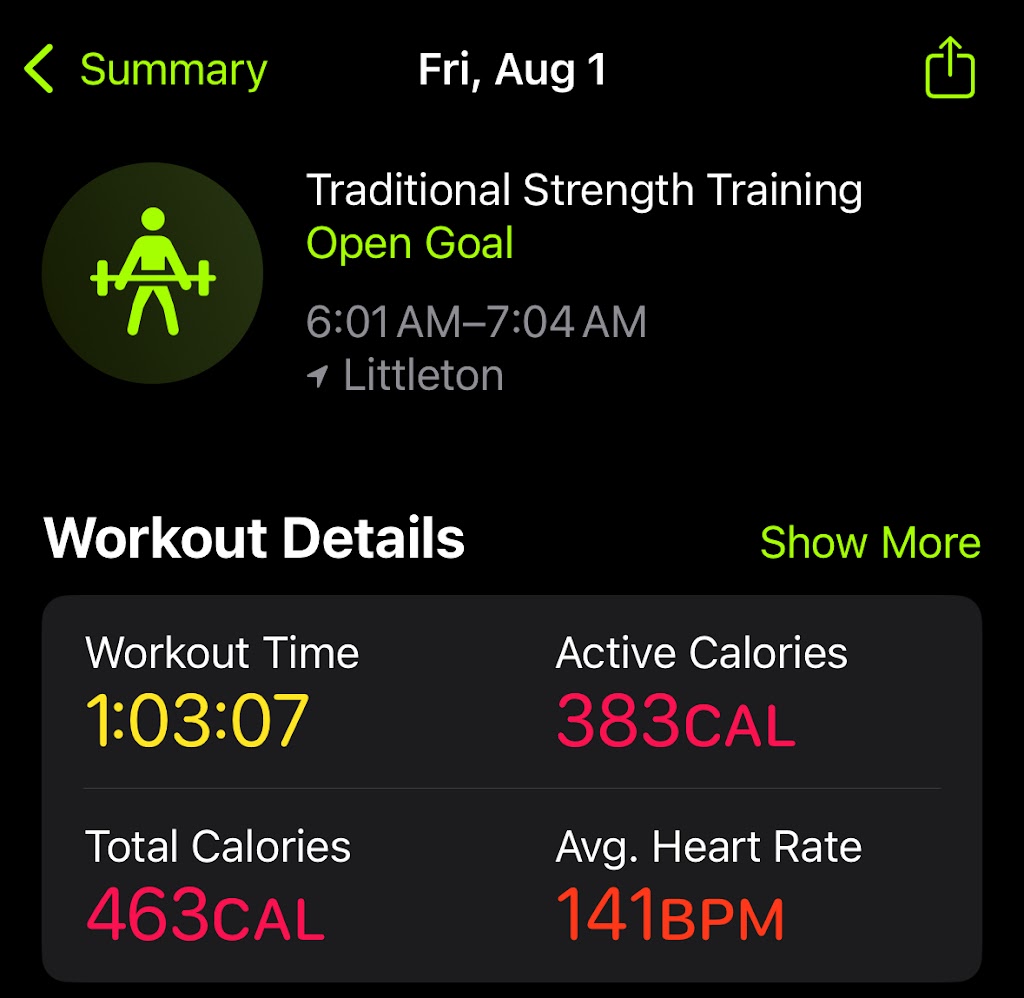Tap Show More for workout details
This screenshot has width=1024, height=998.
(x=869, y=543)
